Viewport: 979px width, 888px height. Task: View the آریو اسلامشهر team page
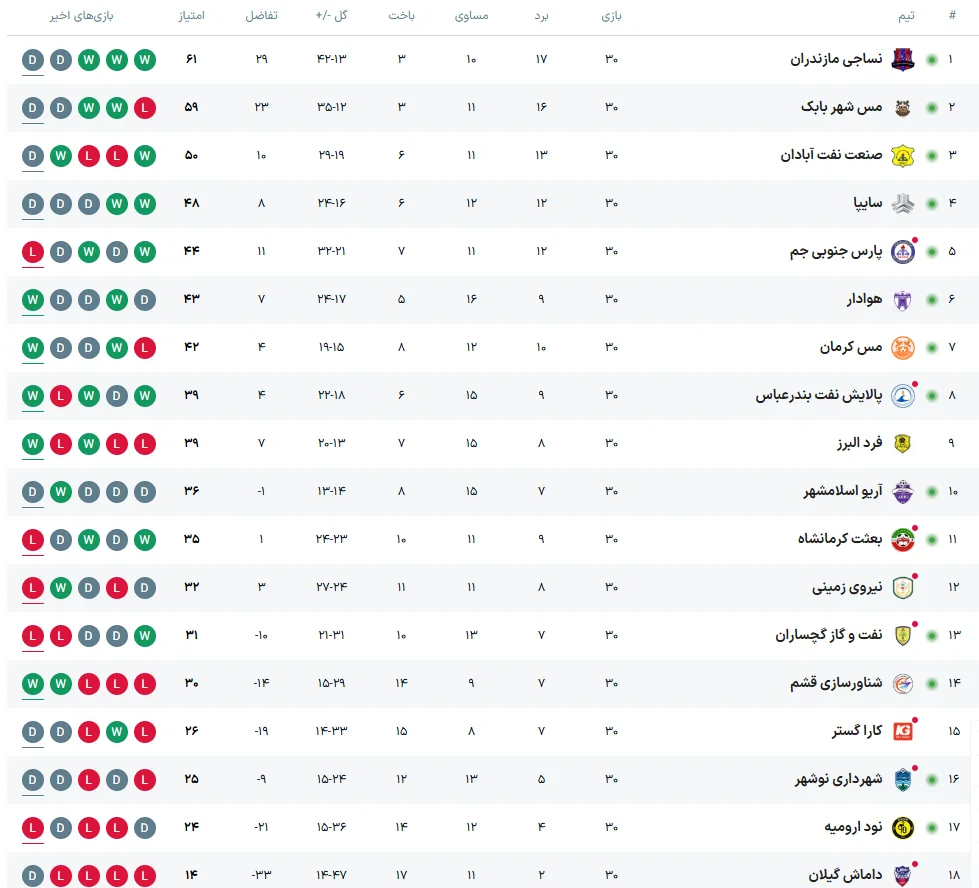(493, 491)
